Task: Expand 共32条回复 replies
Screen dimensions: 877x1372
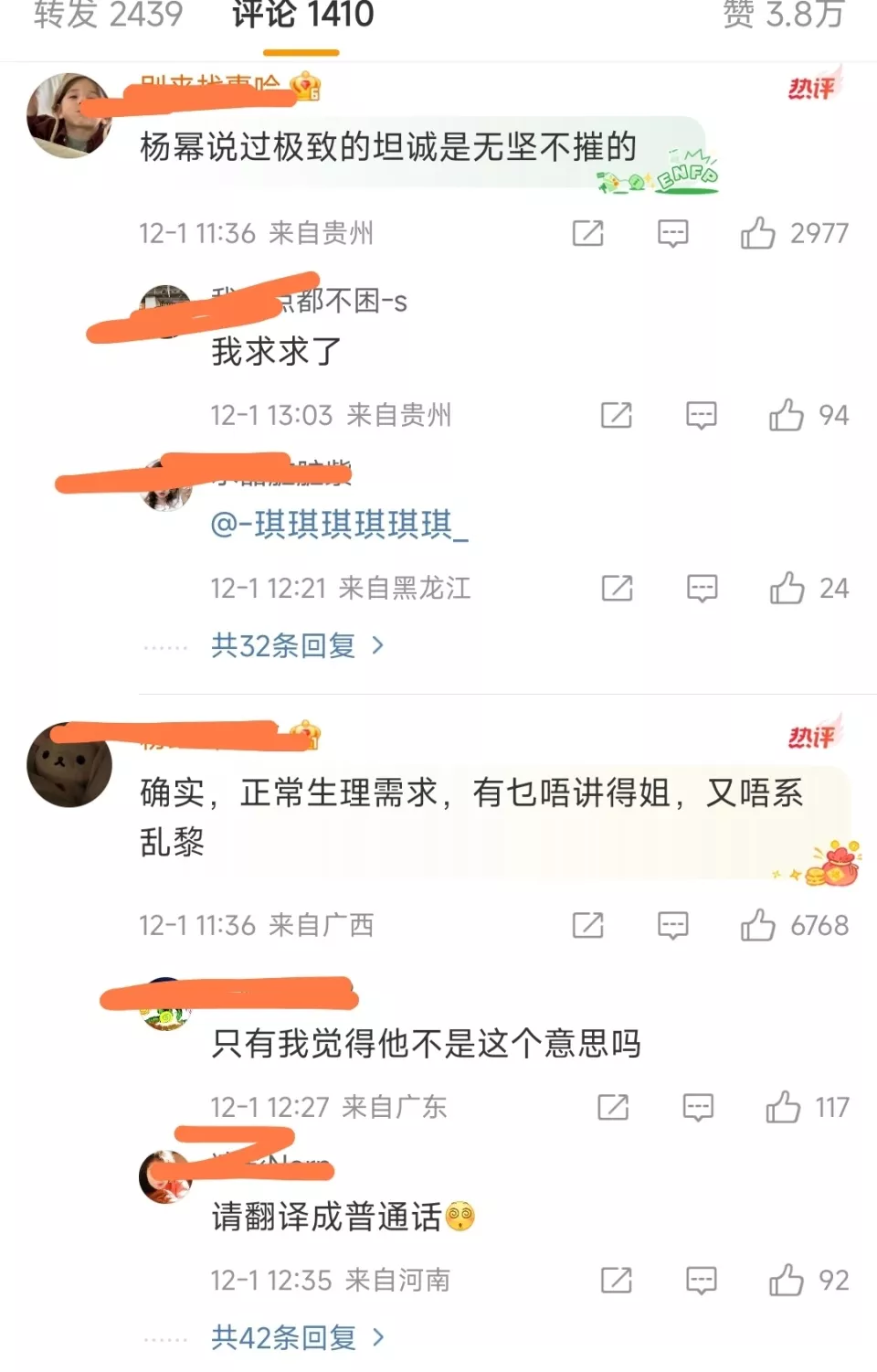Action: click(297, 646)
